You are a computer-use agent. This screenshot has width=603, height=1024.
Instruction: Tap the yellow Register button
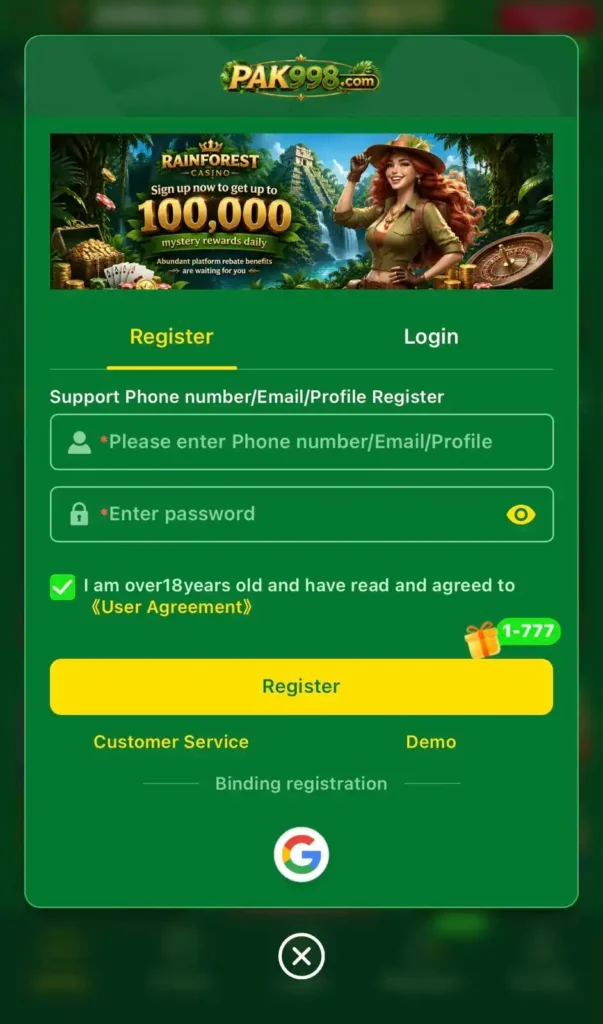point(301,686)
